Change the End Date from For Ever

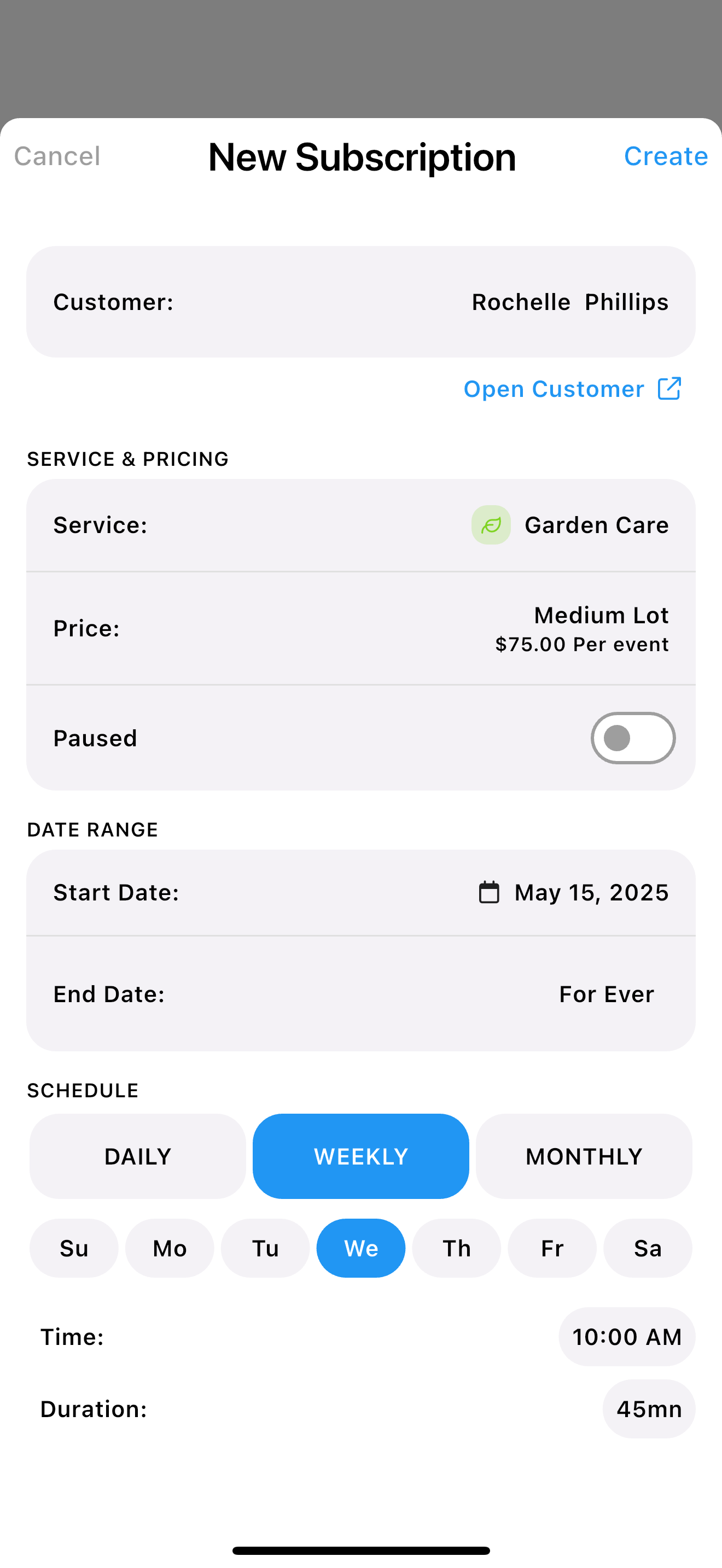pyautogui.click(x=361, y=994)
